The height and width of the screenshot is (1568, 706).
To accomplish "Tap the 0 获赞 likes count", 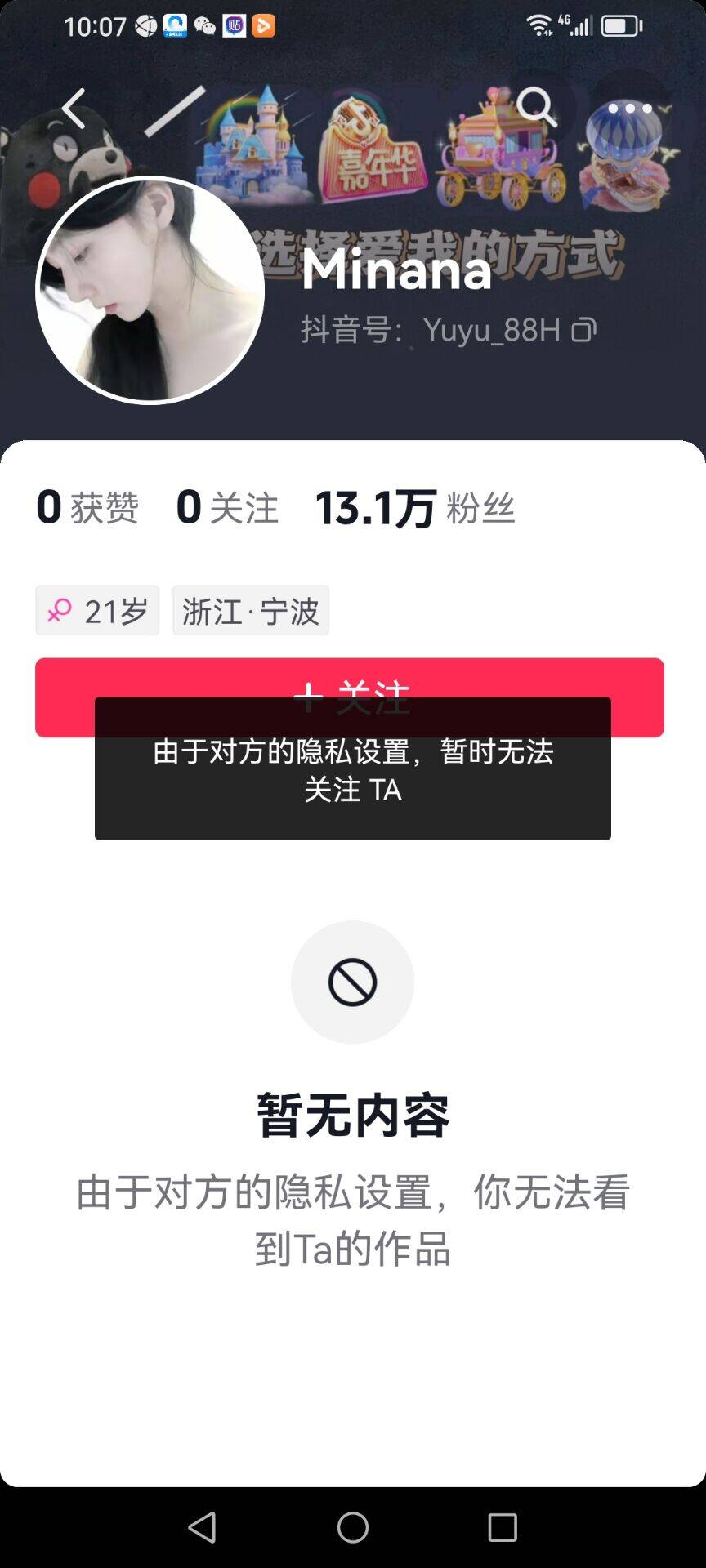I will 87,508.
